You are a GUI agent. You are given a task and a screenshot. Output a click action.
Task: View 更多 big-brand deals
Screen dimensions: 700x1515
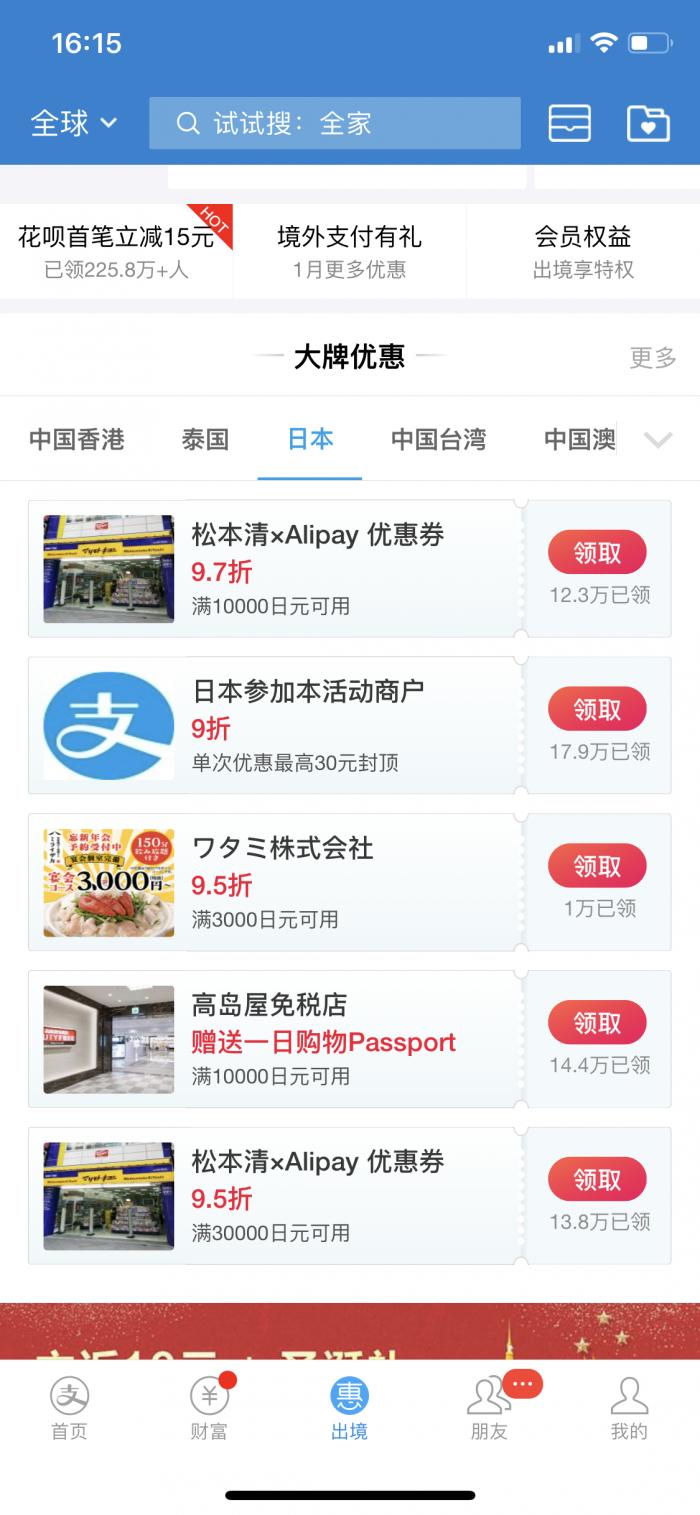coord(652,357)
